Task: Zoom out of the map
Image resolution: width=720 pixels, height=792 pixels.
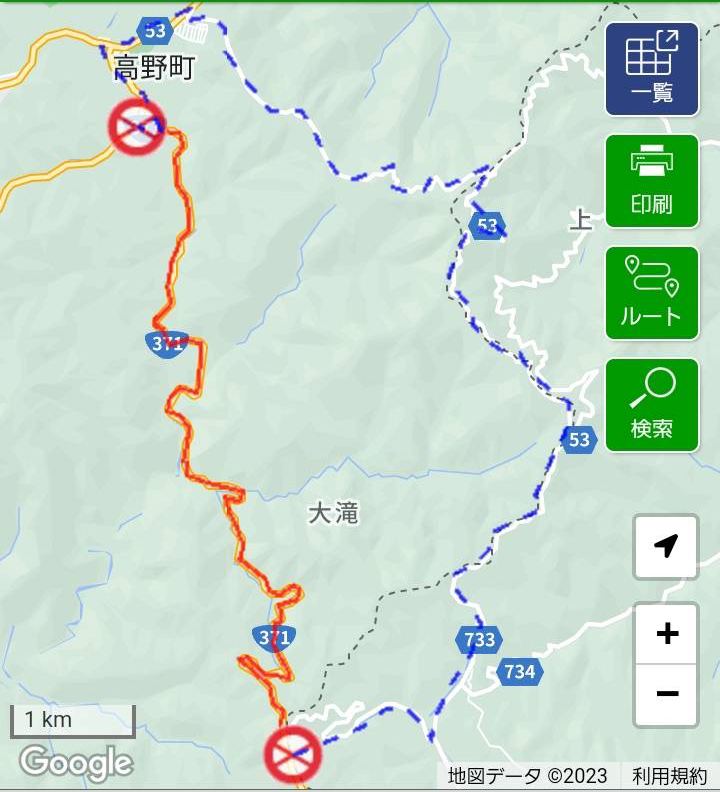Action: (666, 694)
